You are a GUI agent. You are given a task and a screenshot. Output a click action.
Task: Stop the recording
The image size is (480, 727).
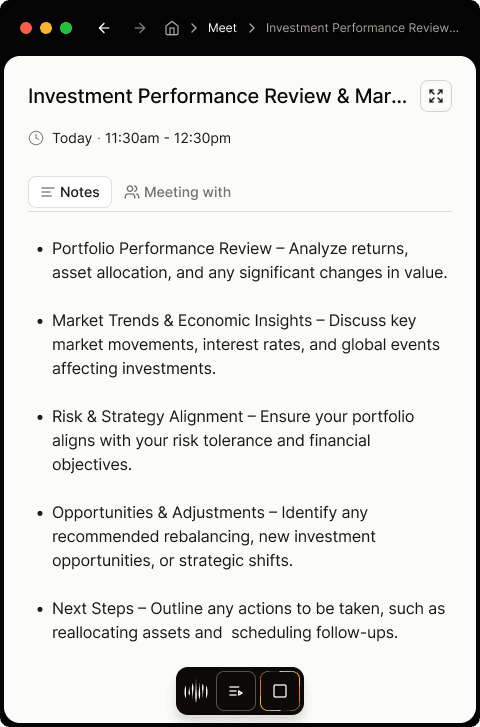pos(280,691)
